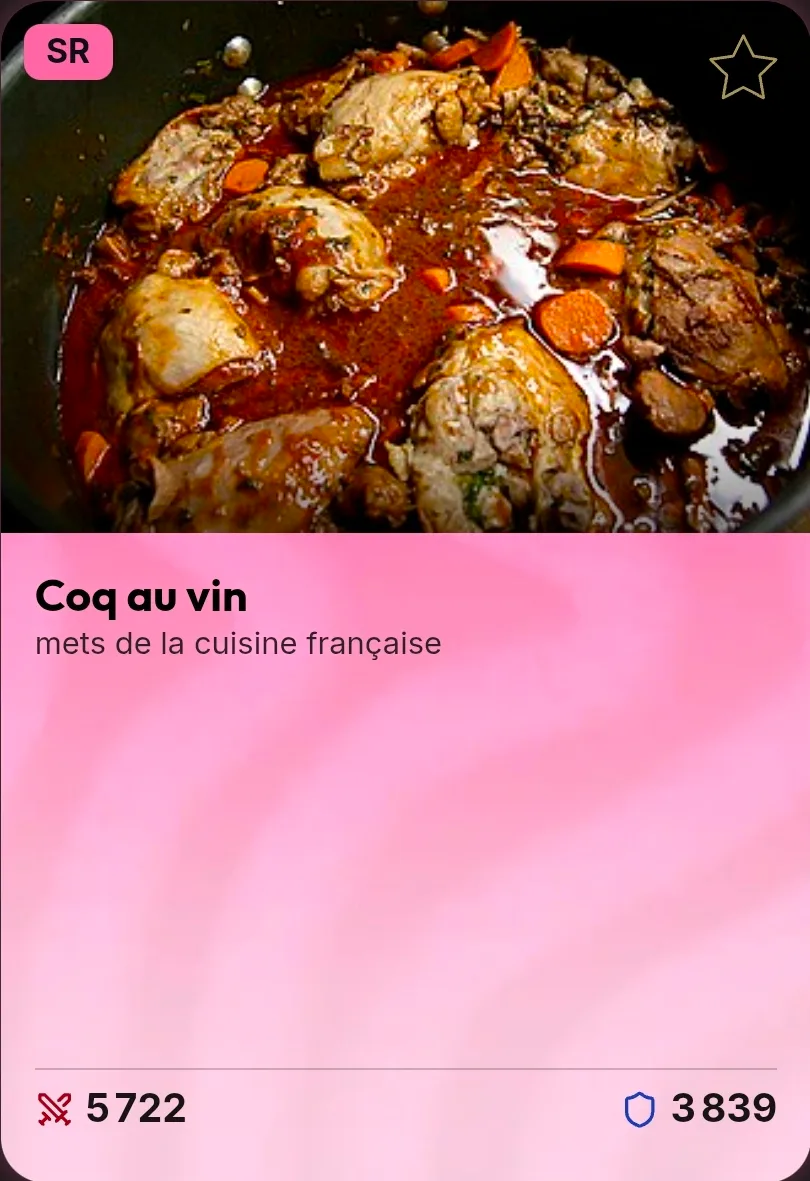Screen dimensions: 810x1181
Task: Mark Coq au vin card as favorite
Action: 743,68
